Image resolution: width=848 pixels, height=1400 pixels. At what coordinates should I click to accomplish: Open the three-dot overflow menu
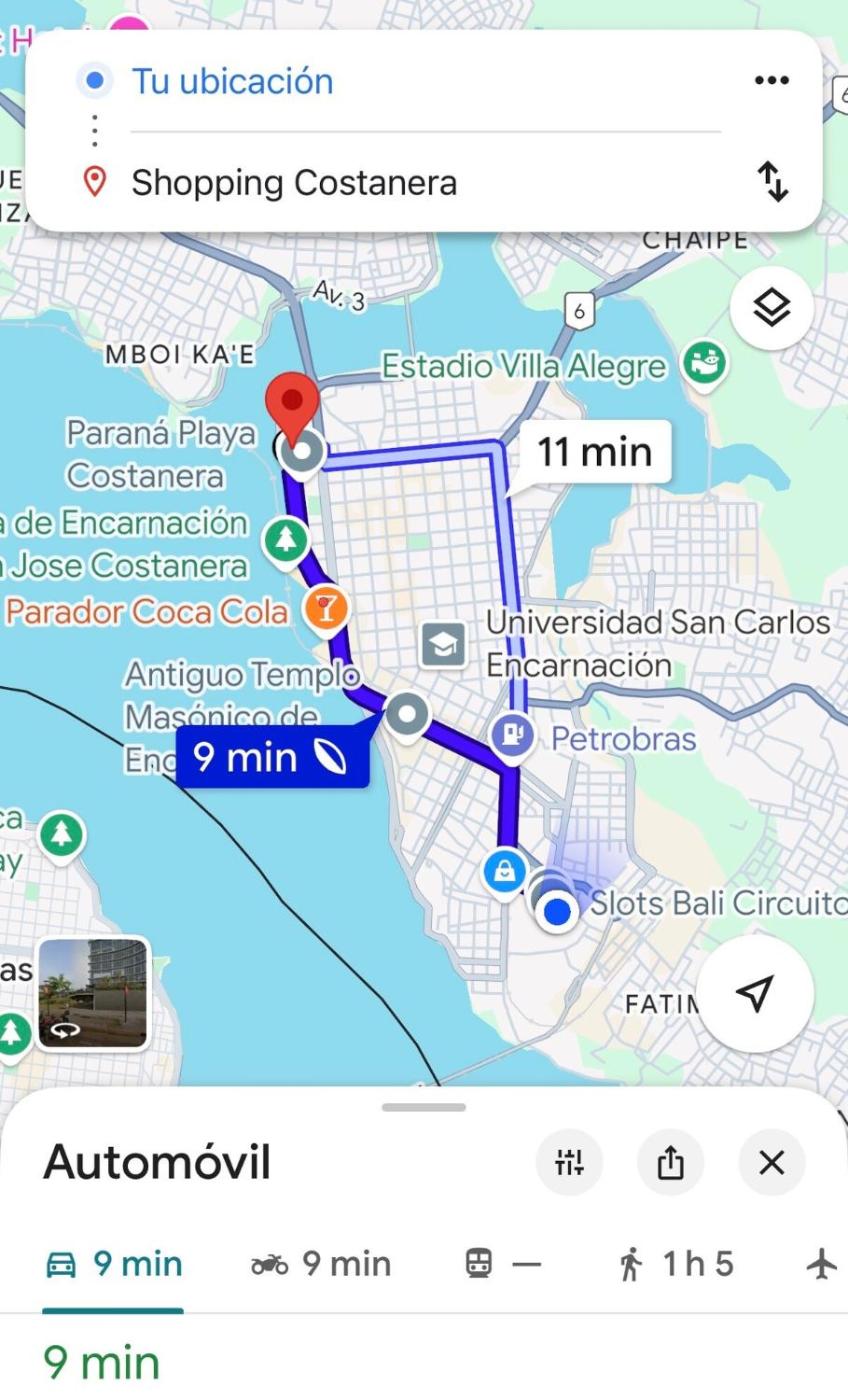click(x=771, y=81)
